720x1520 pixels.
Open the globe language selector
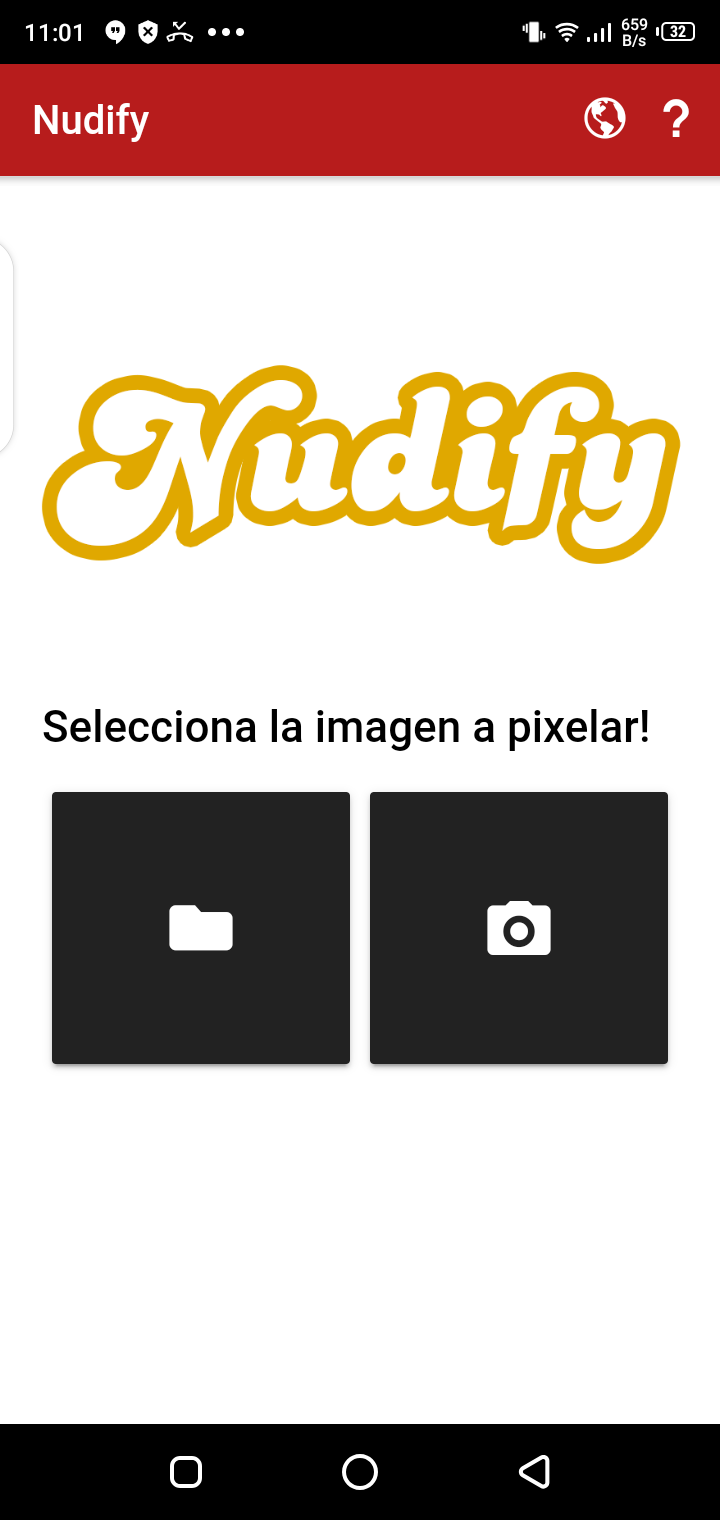point(605,120)
